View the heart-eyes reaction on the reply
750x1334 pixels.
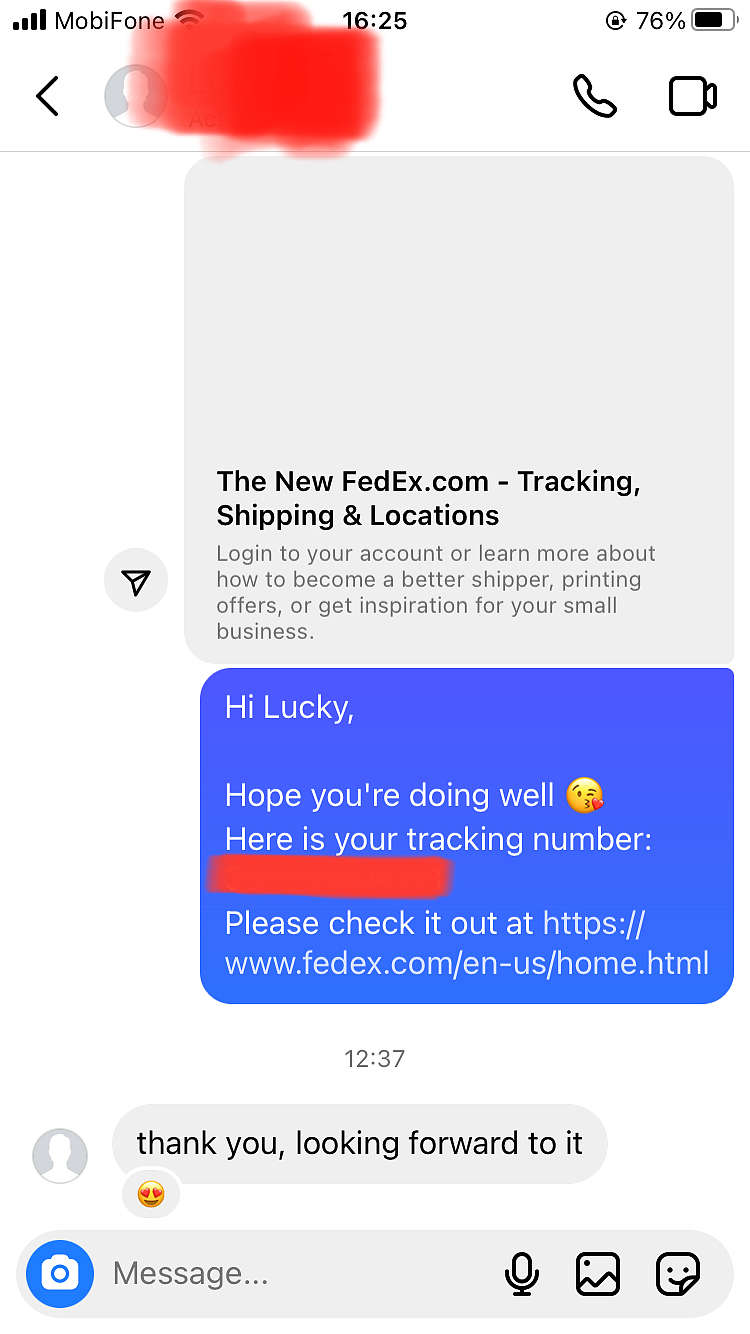(151, 1194)
